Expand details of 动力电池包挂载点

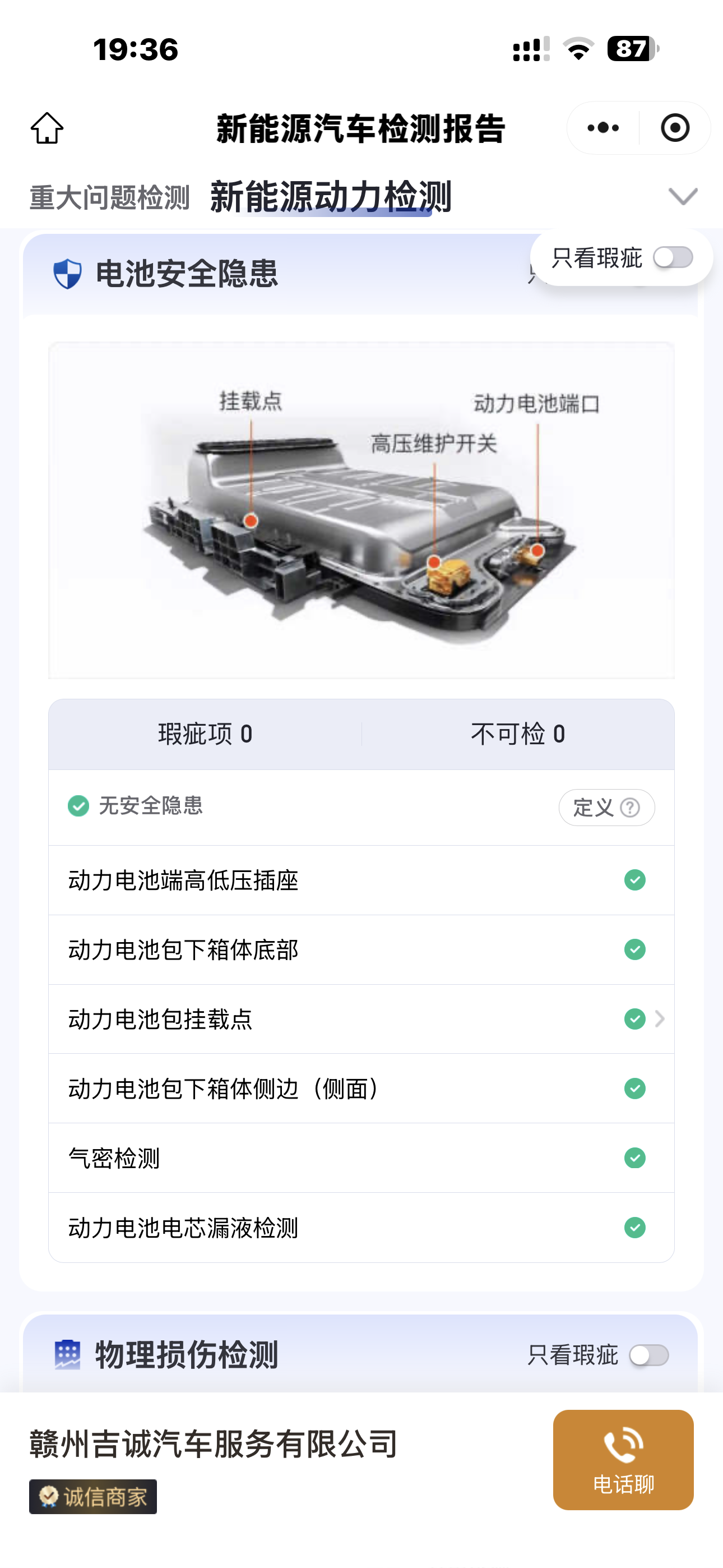click(x=659, y=1020)
